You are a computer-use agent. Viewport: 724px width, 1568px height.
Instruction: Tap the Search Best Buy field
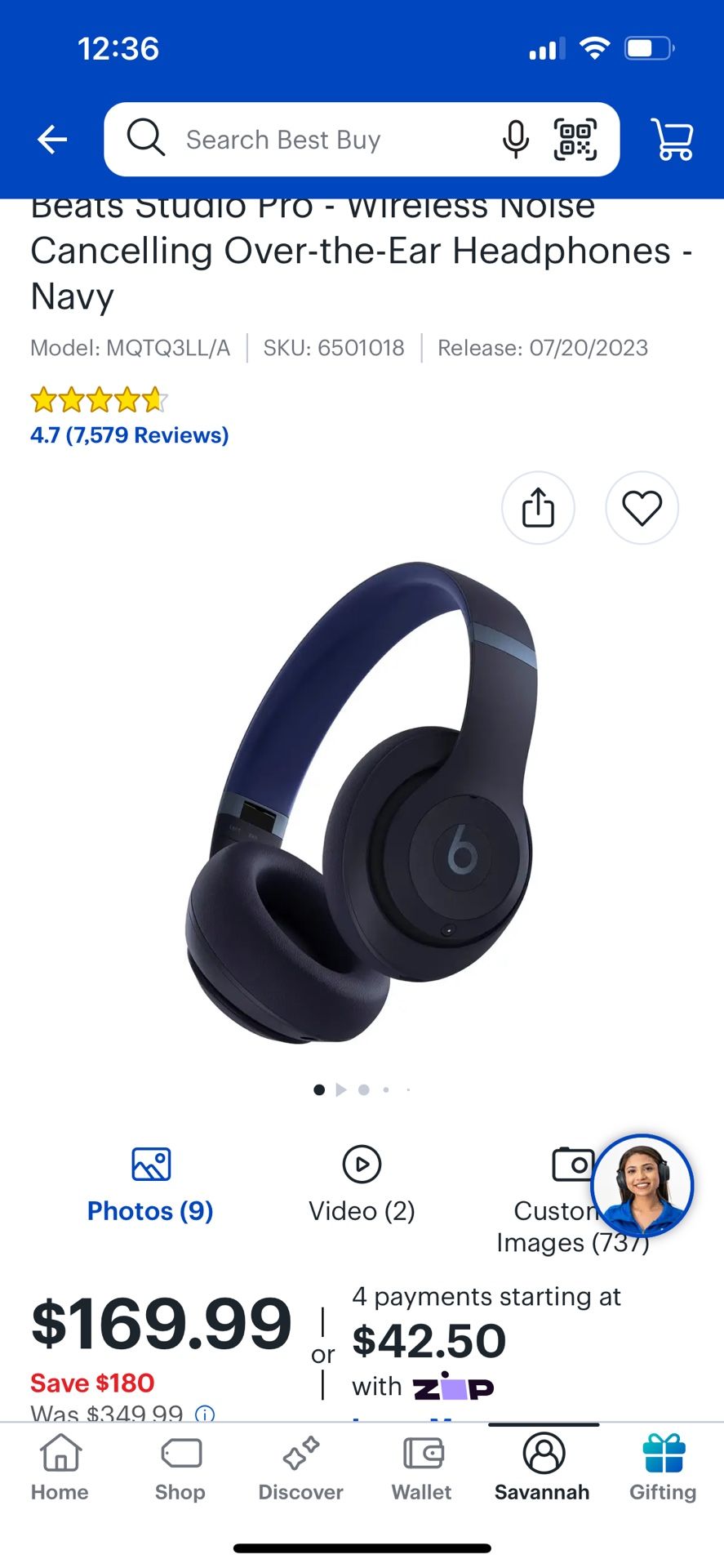[x=326, y=139]
